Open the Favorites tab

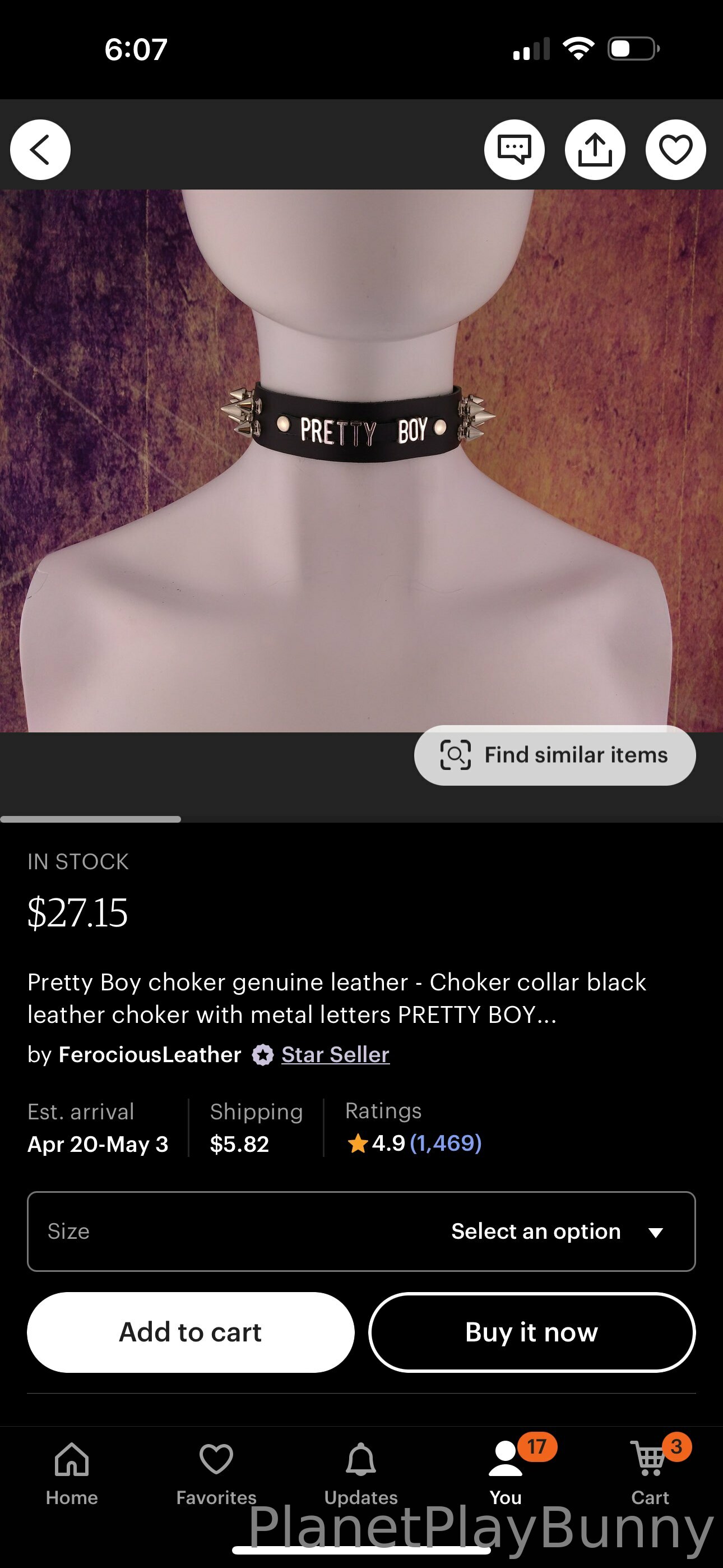pyautogui.click(x=216, y=1473)
